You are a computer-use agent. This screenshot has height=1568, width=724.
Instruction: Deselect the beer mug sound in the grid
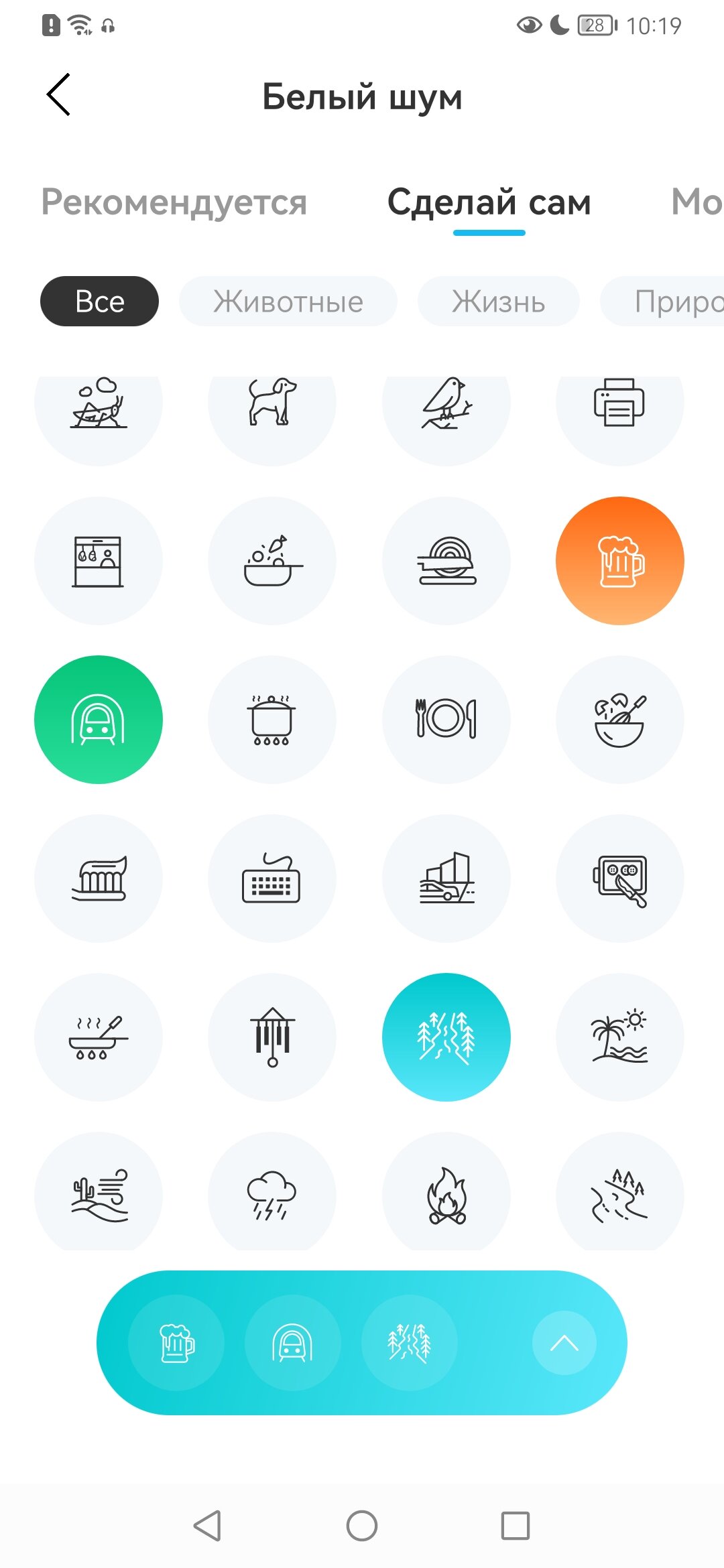620,561
